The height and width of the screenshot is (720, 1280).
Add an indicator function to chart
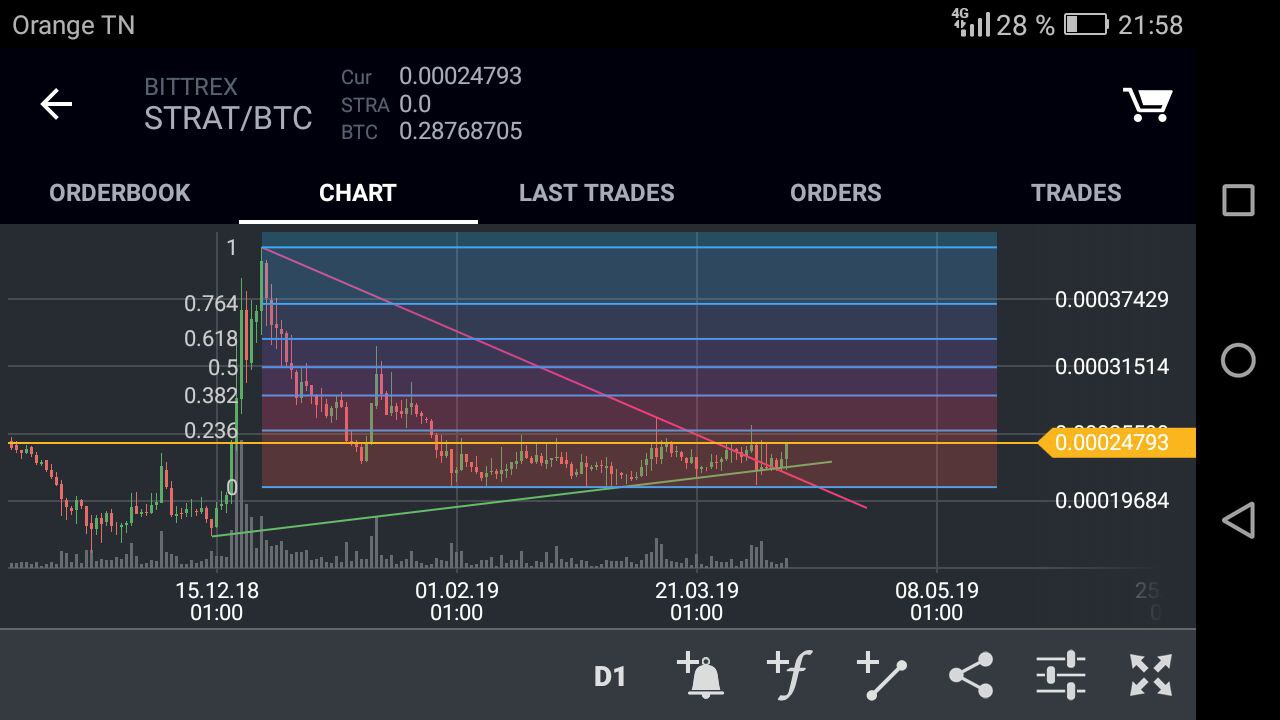(x=789, y=675)
